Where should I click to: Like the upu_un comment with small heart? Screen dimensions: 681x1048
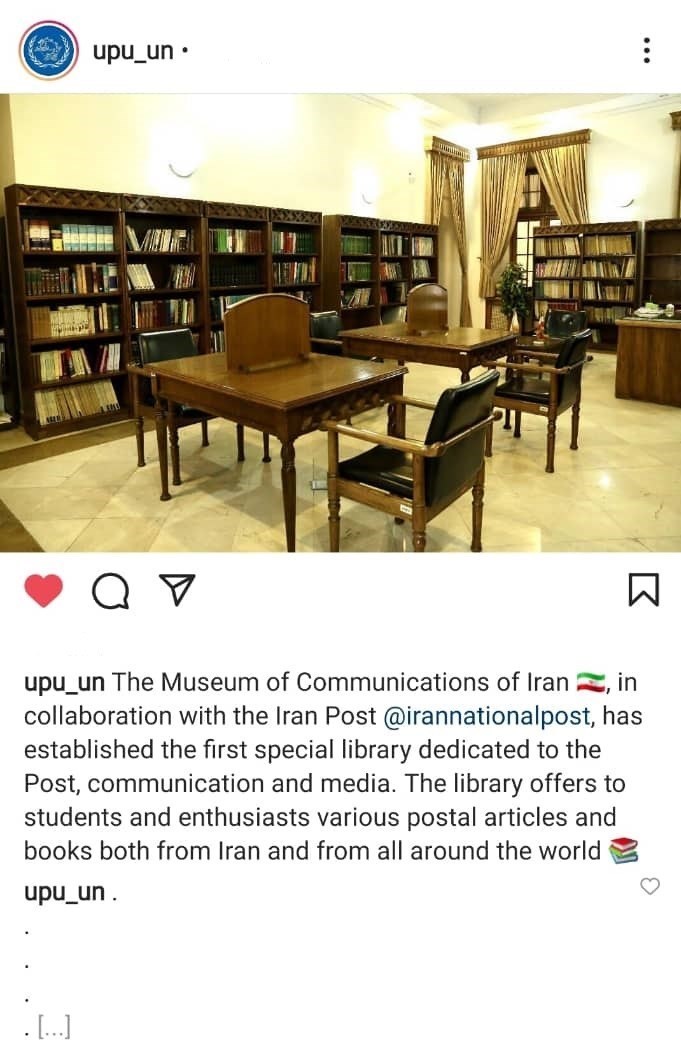pyautogui.click(x=650, y=886)
